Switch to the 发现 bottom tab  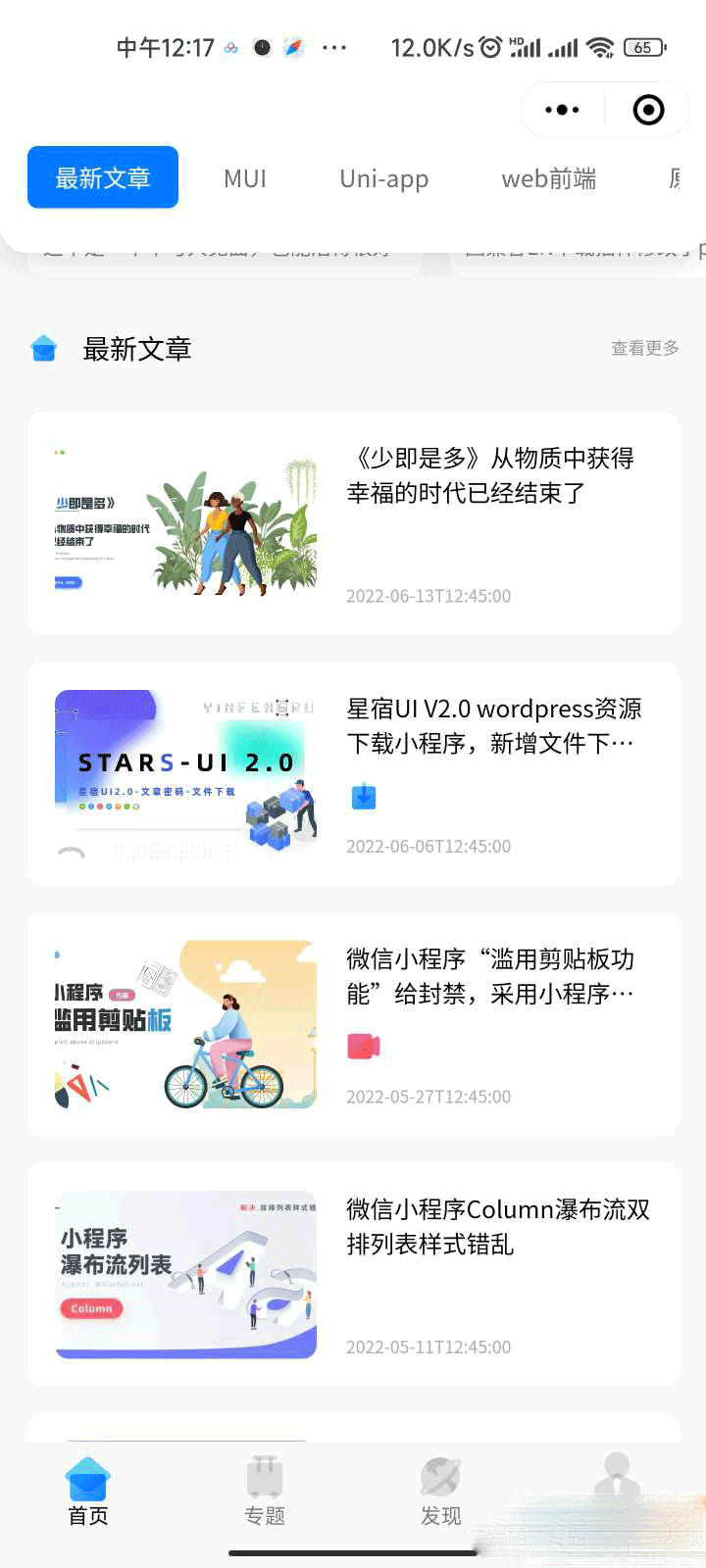[x=440, y=1492]
